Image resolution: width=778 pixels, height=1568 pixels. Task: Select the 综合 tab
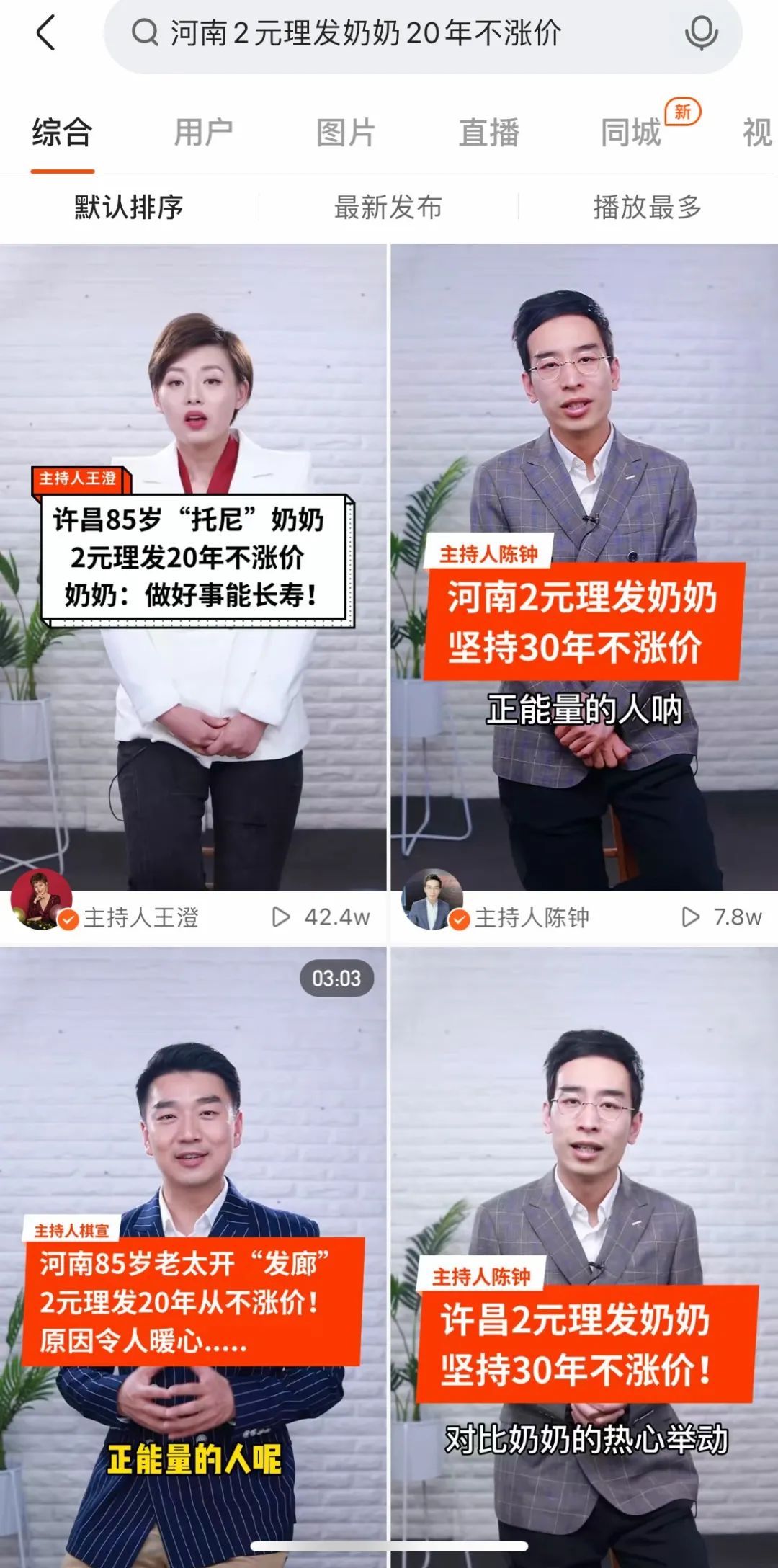pos(62,133)
